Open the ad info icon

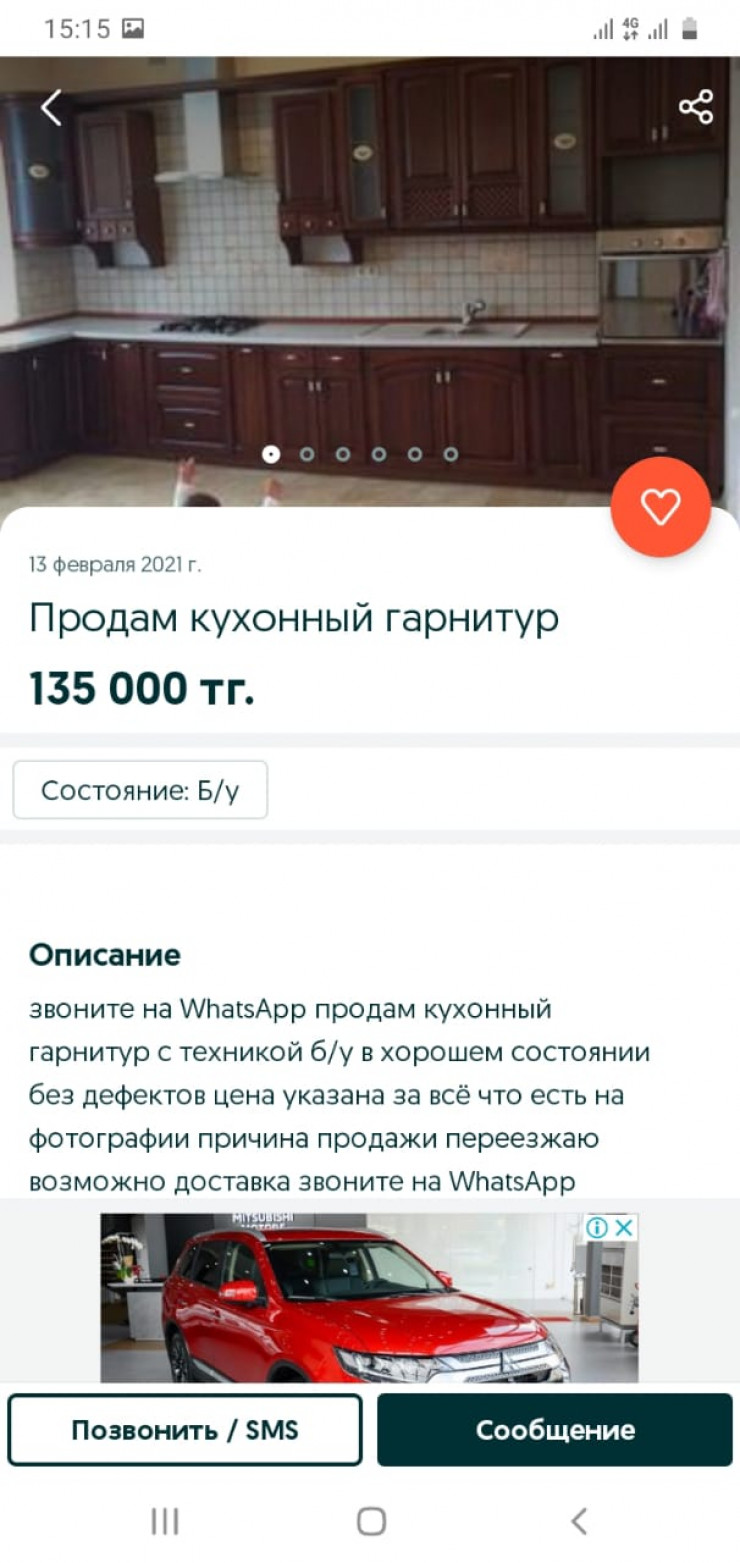point(597,1228)
